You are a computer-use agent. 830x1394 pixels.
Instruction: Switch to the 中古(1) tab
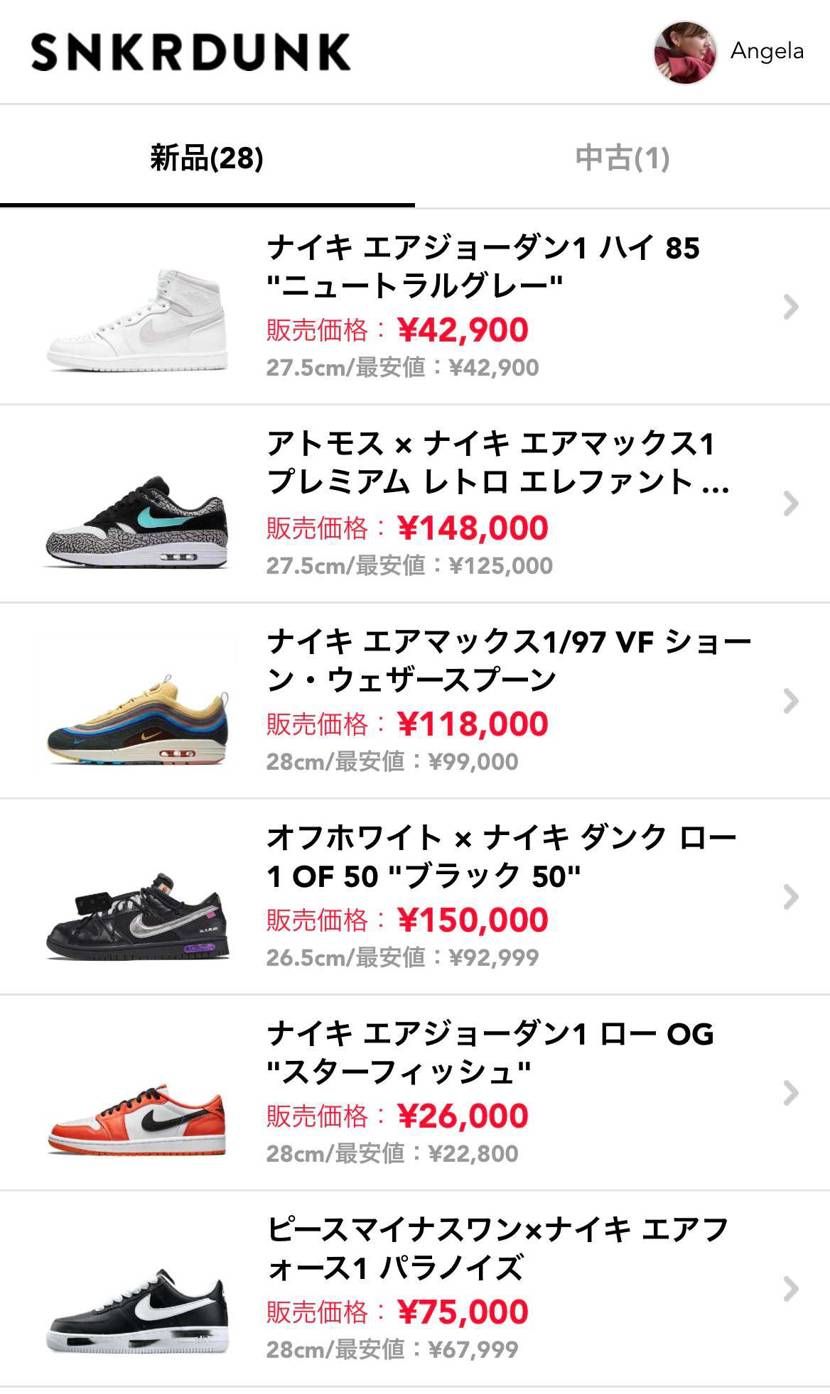[622, 157]
